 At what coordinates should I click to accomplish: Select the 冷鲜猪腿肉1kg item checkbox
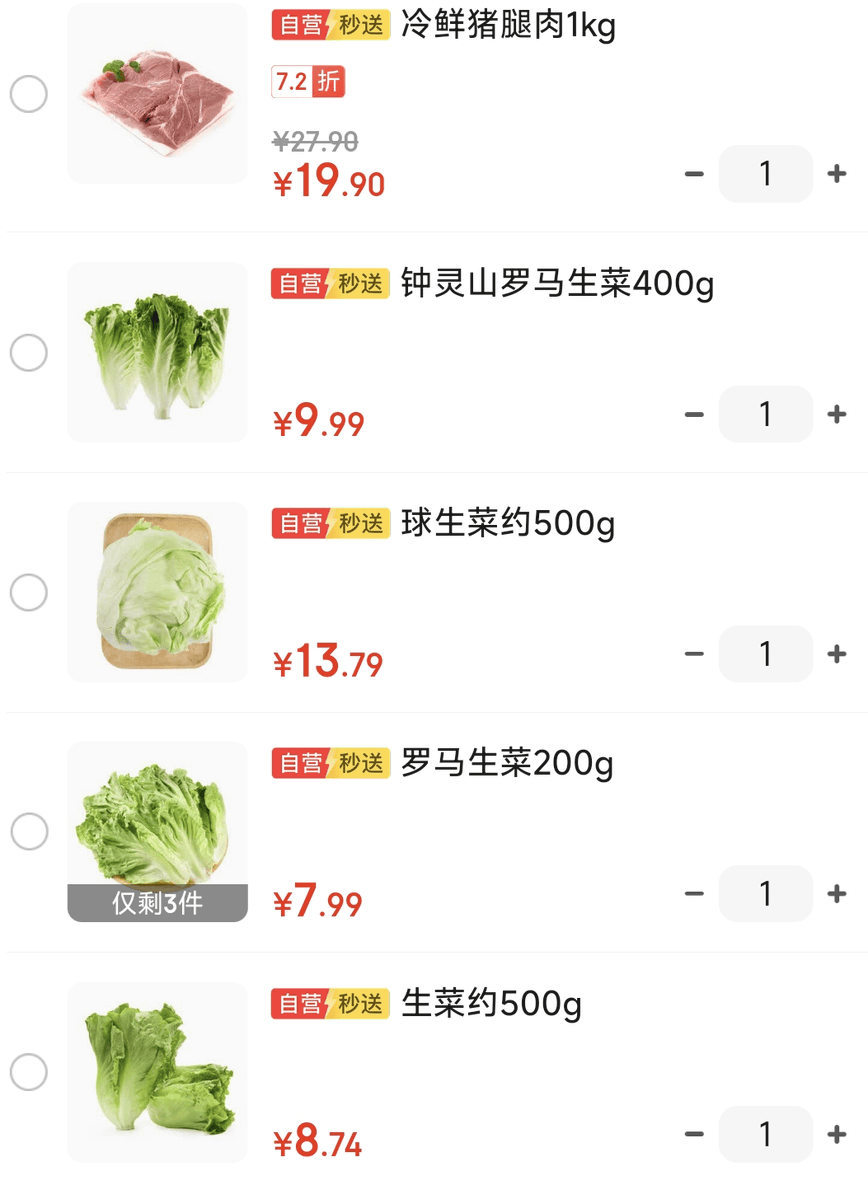[x=29, y=95]
